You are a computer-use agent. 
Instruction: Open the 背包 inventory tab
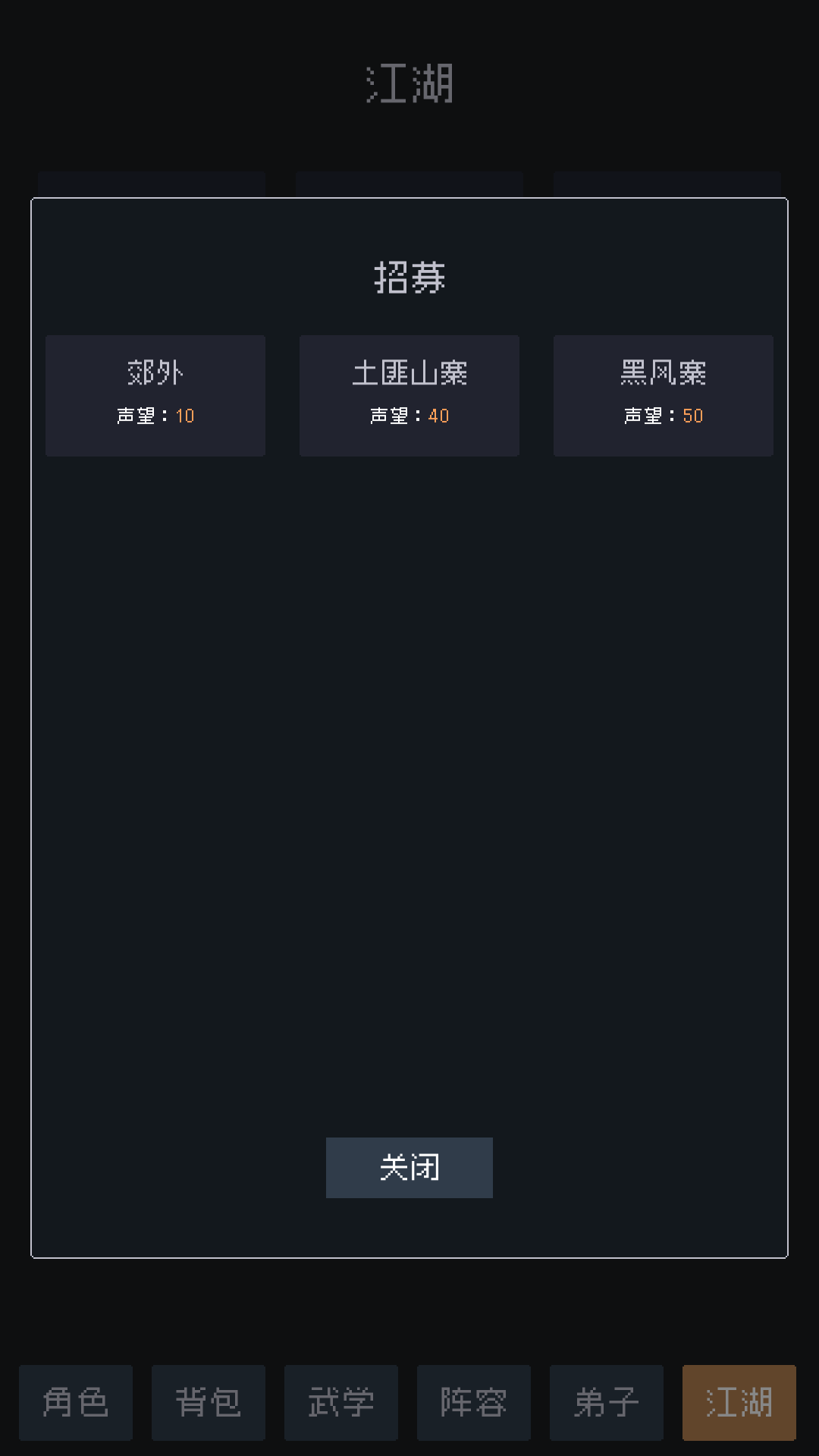tap(209, 1402)
